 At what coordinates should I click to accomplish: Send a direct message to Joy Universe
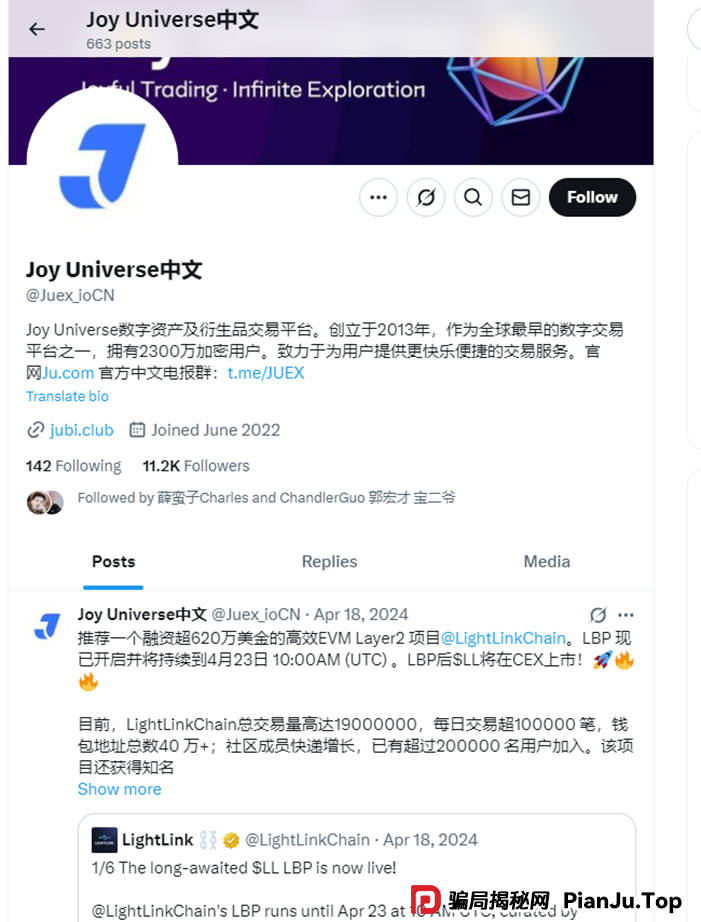(520, 197)
